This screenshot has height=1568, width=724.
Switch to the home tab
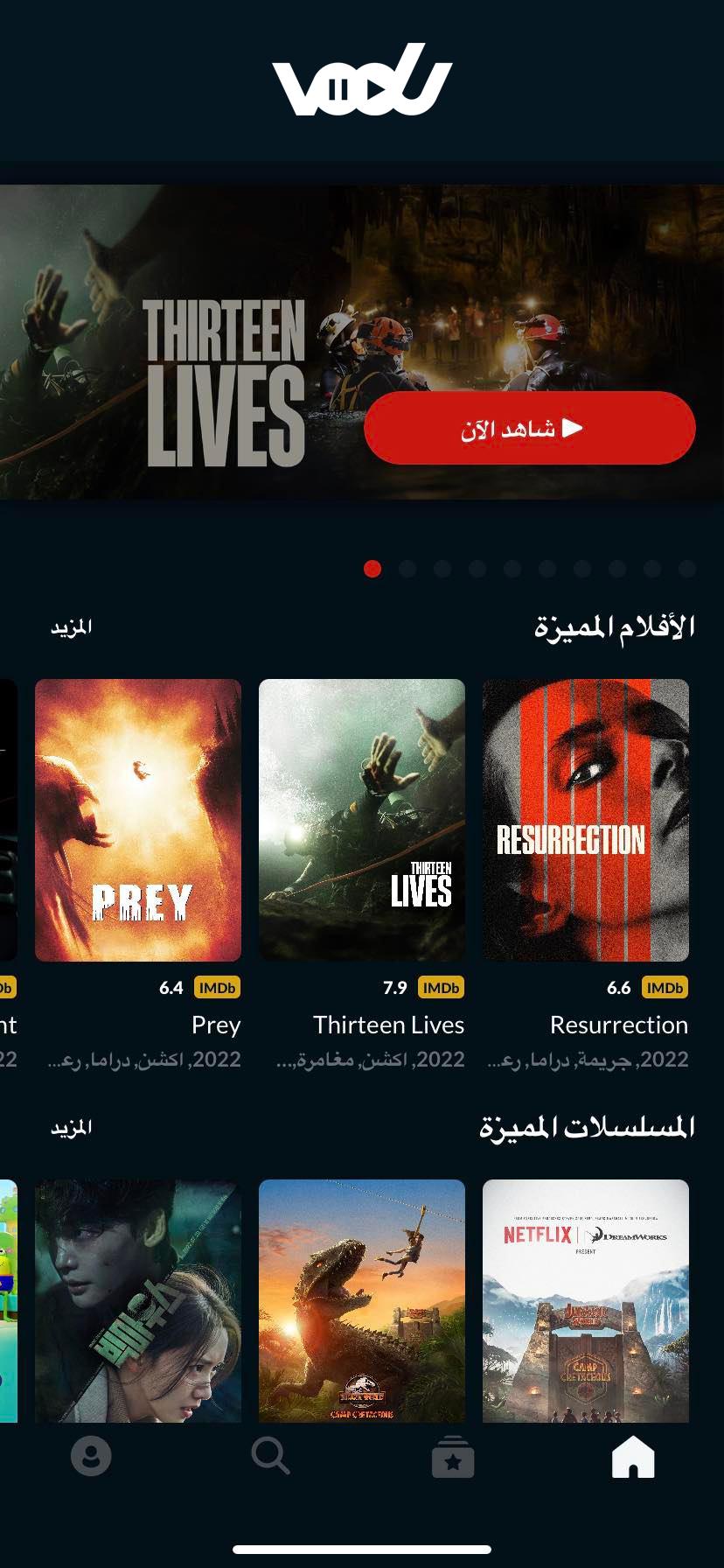pyautogui.click(x=633, y=1458)
